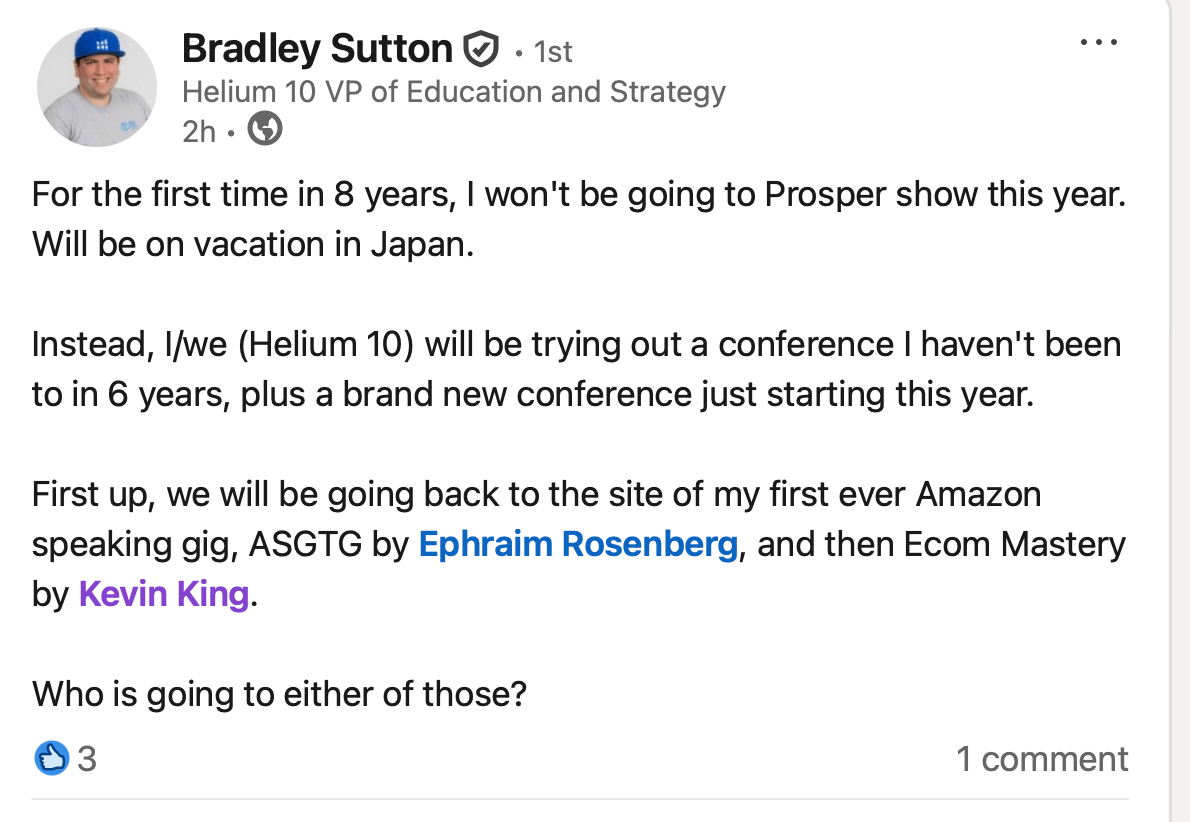Open Bradley Sutton's profile picture
Screen dimensions: 1190x822
pyautogui.click(x=97, y=87)
